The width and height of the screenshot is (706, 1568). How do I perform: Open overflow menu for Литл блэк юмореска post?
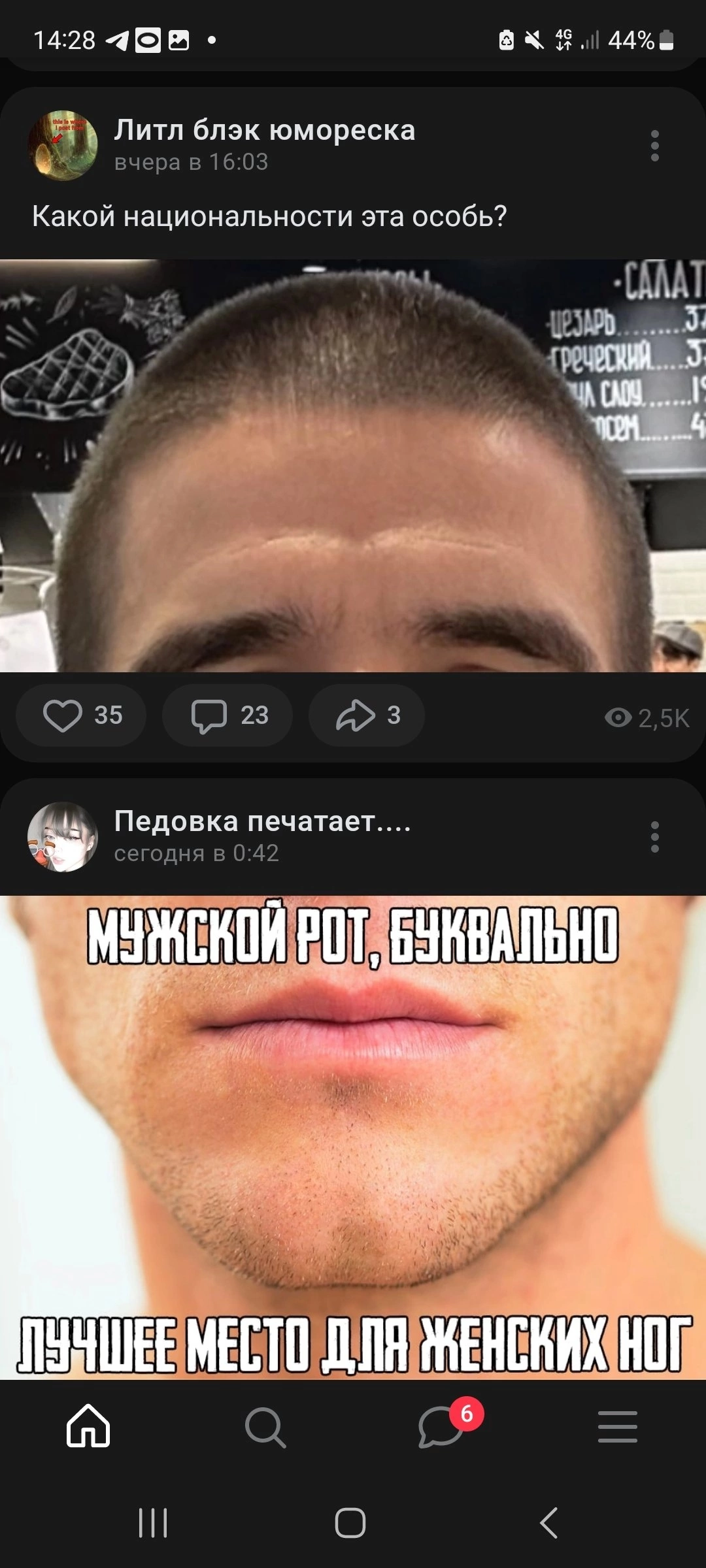tap(654, 146)
